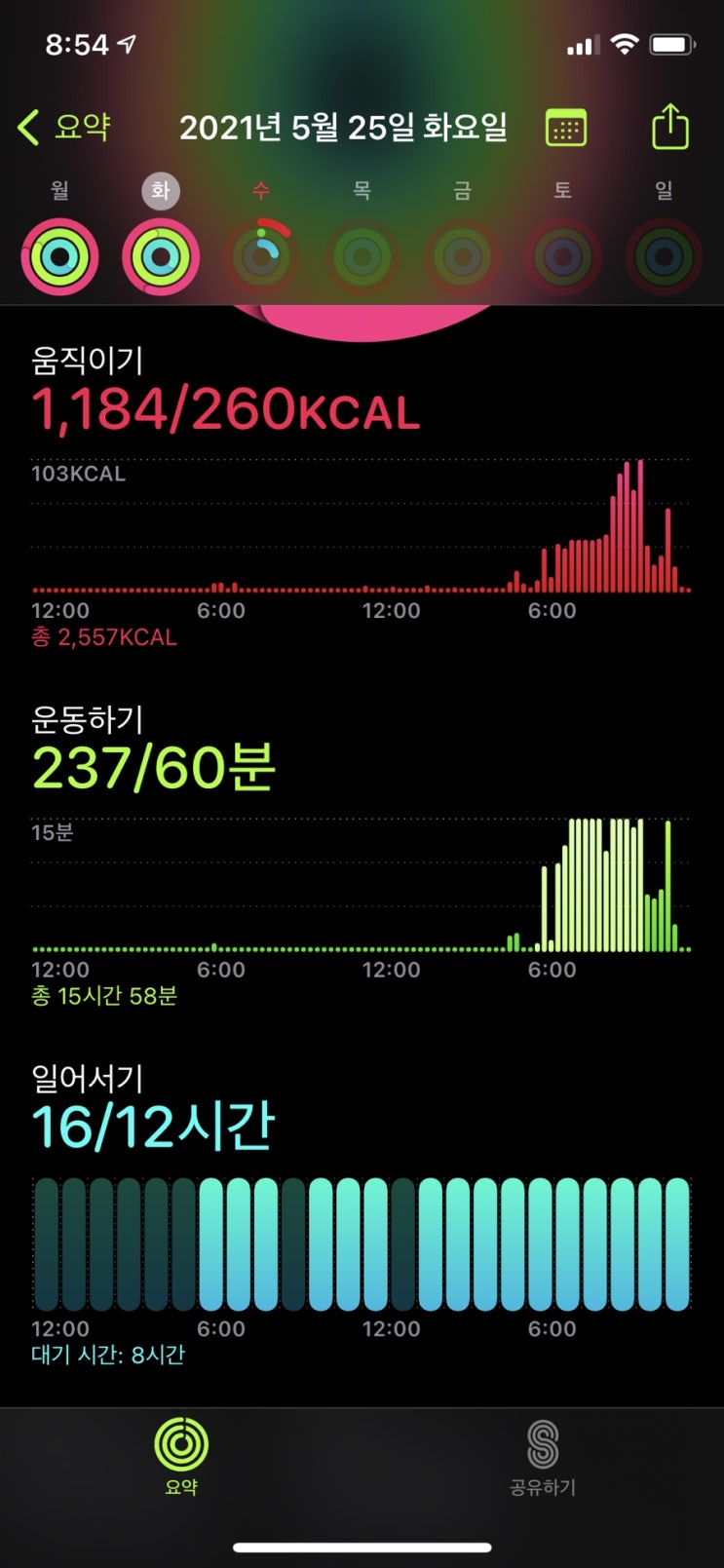Select Friday (금) activity ring
Screen dimensions: 724x1568
(463, 257)
